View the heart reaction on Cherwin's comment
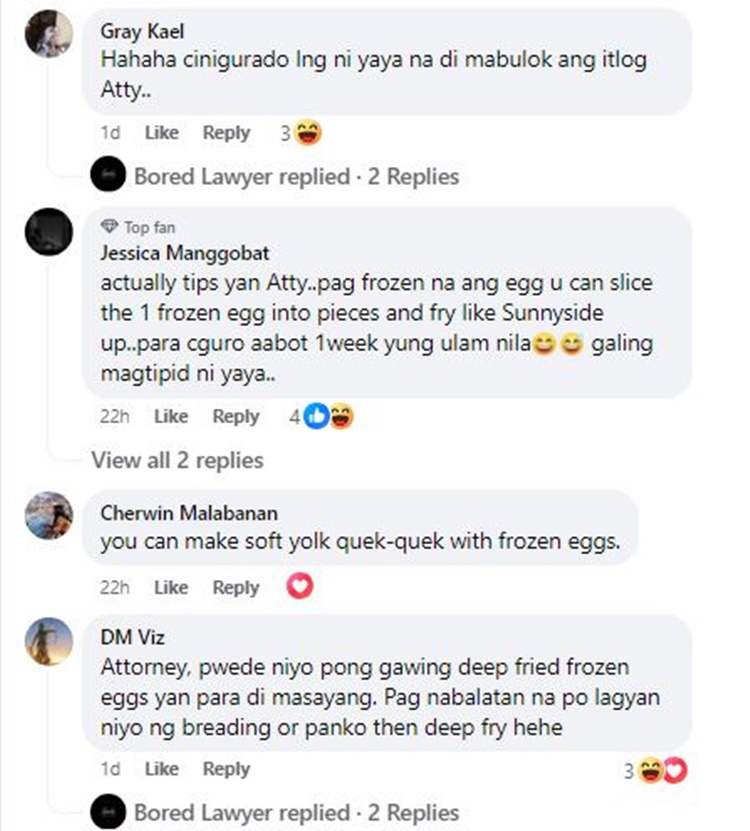Screen dimensions: 750x831 coord(300,587)
